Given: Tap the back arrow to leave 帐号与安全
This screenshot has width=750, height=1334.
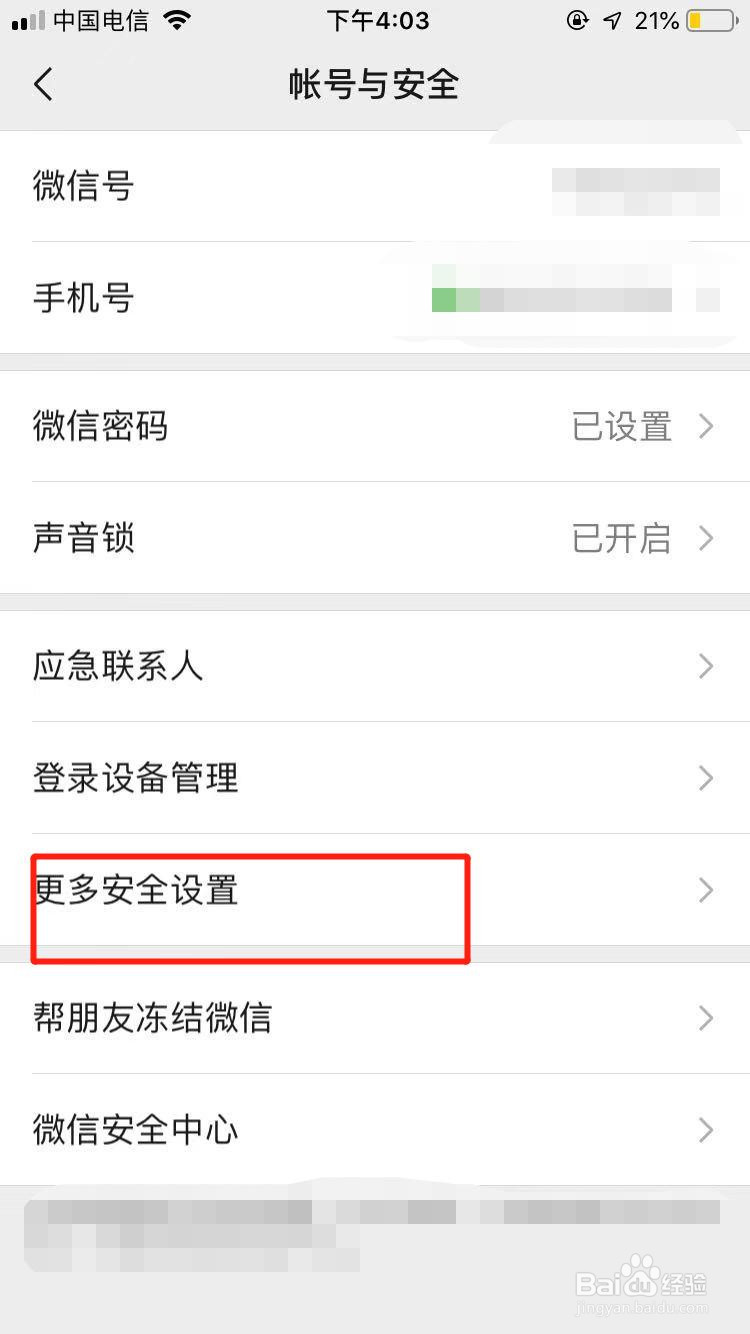Looking at the screenshot, I should [42, 84].
